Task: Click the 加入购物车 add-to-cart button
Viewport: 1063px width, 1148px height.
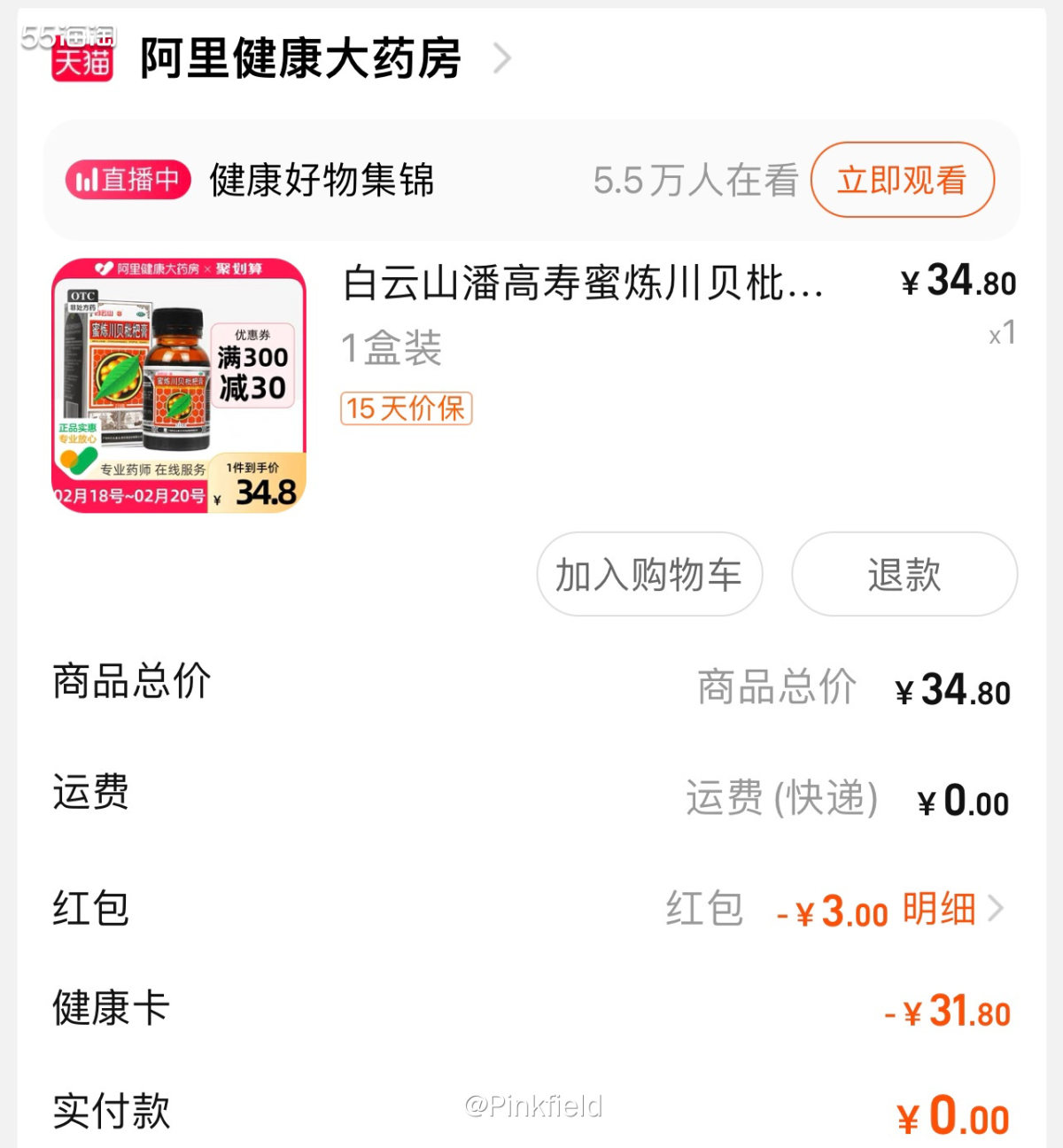Action: (649, 575)
